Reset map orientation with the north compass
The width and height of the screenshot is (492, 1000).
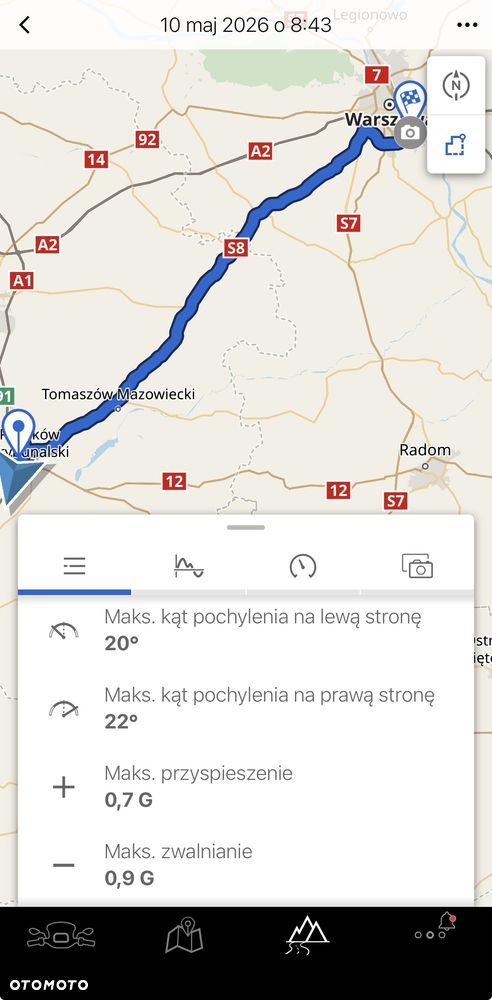(456, 85)
